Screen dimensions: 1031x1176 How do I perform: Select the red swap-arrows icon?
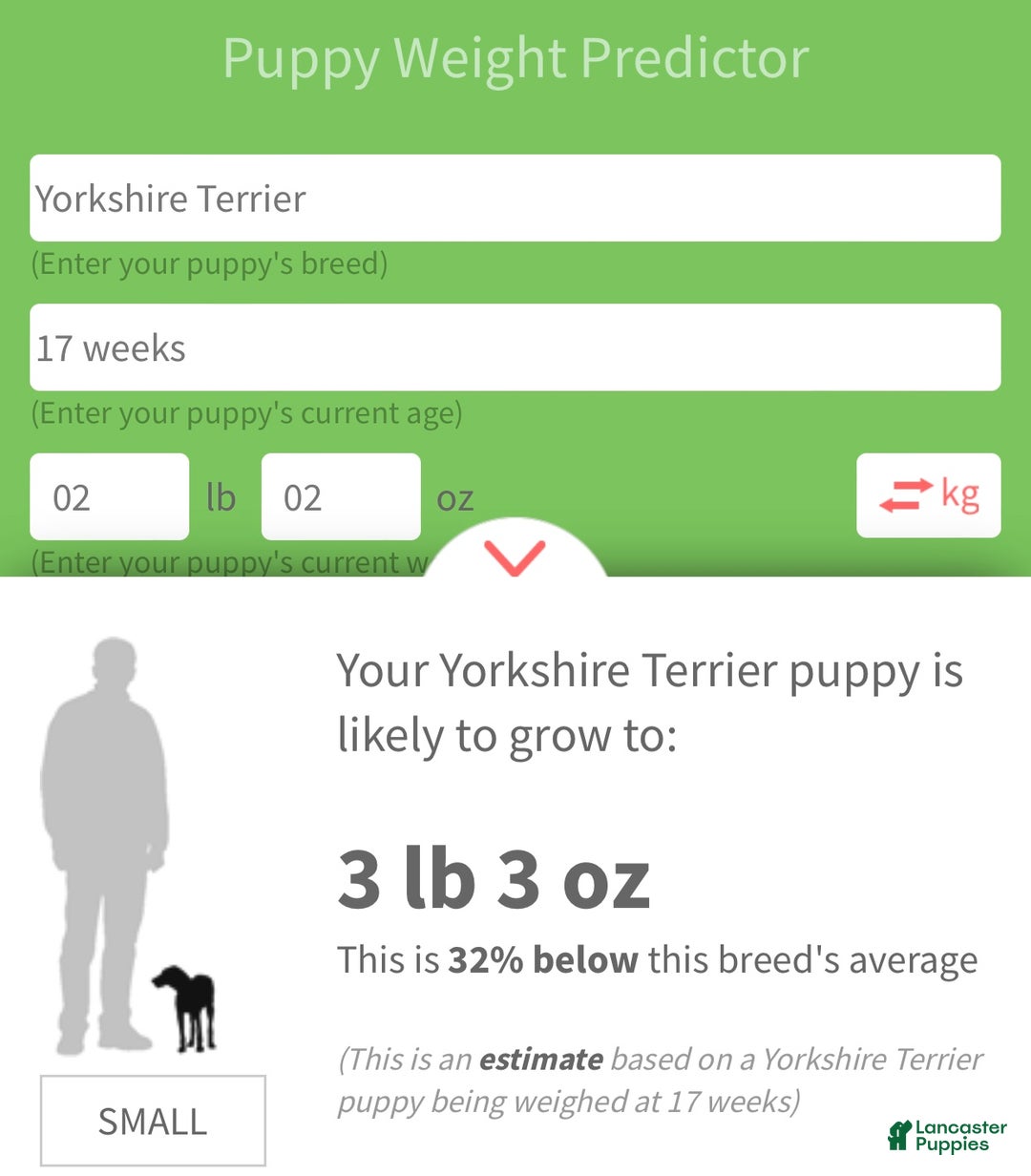[x=907, y=494]
